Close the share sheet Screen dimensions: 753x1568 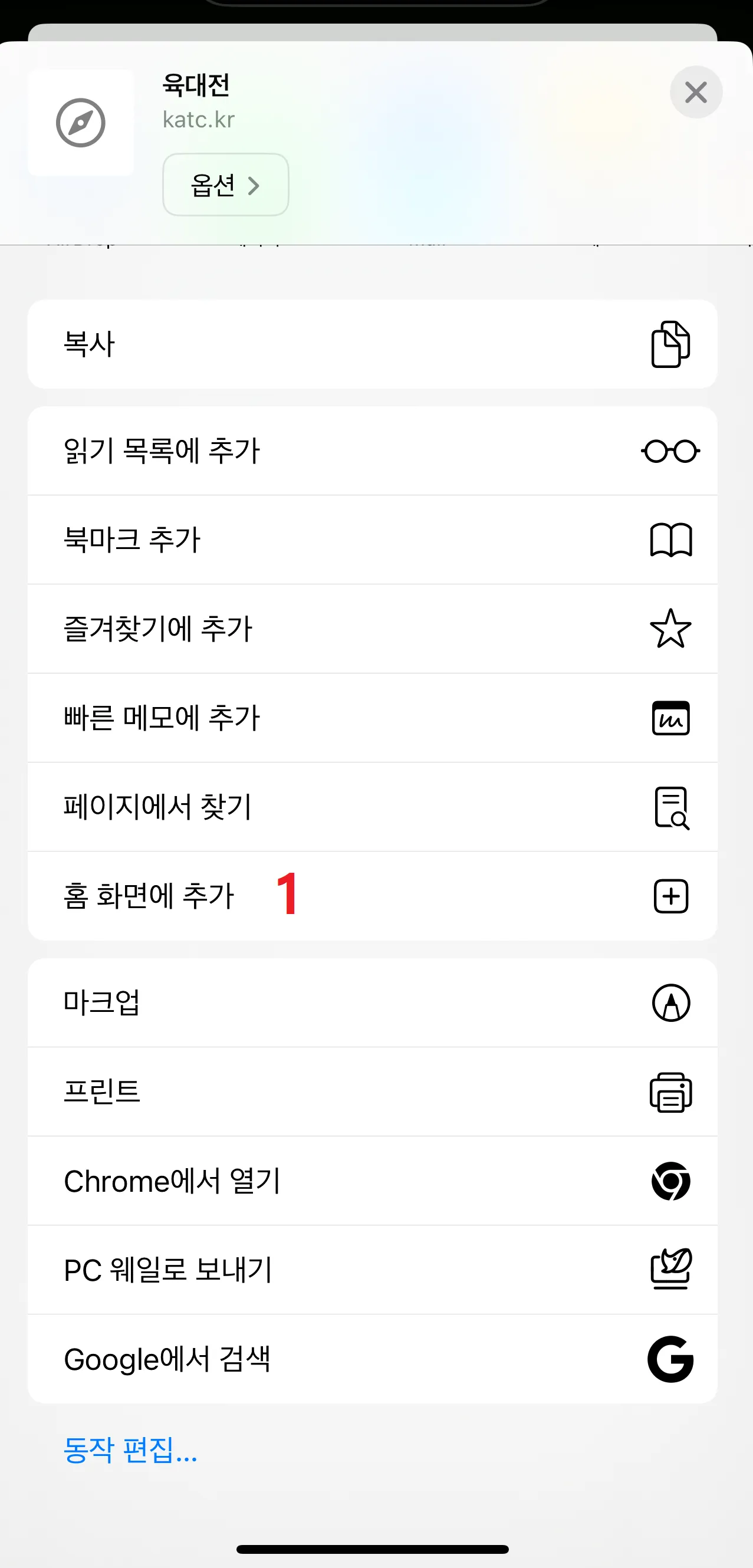[696, 93]
